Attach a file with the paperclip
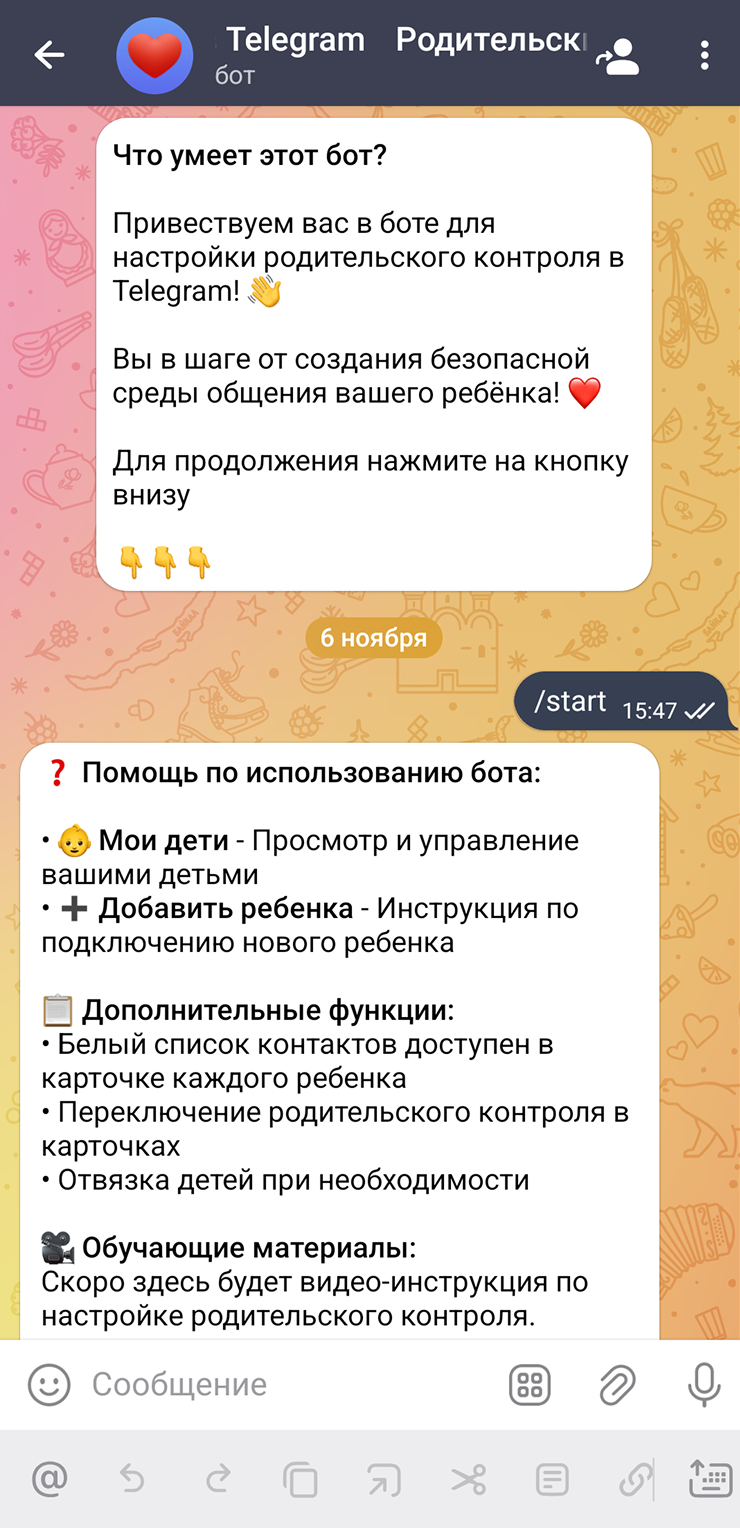740x1528 pixels. coord(617,1385)
